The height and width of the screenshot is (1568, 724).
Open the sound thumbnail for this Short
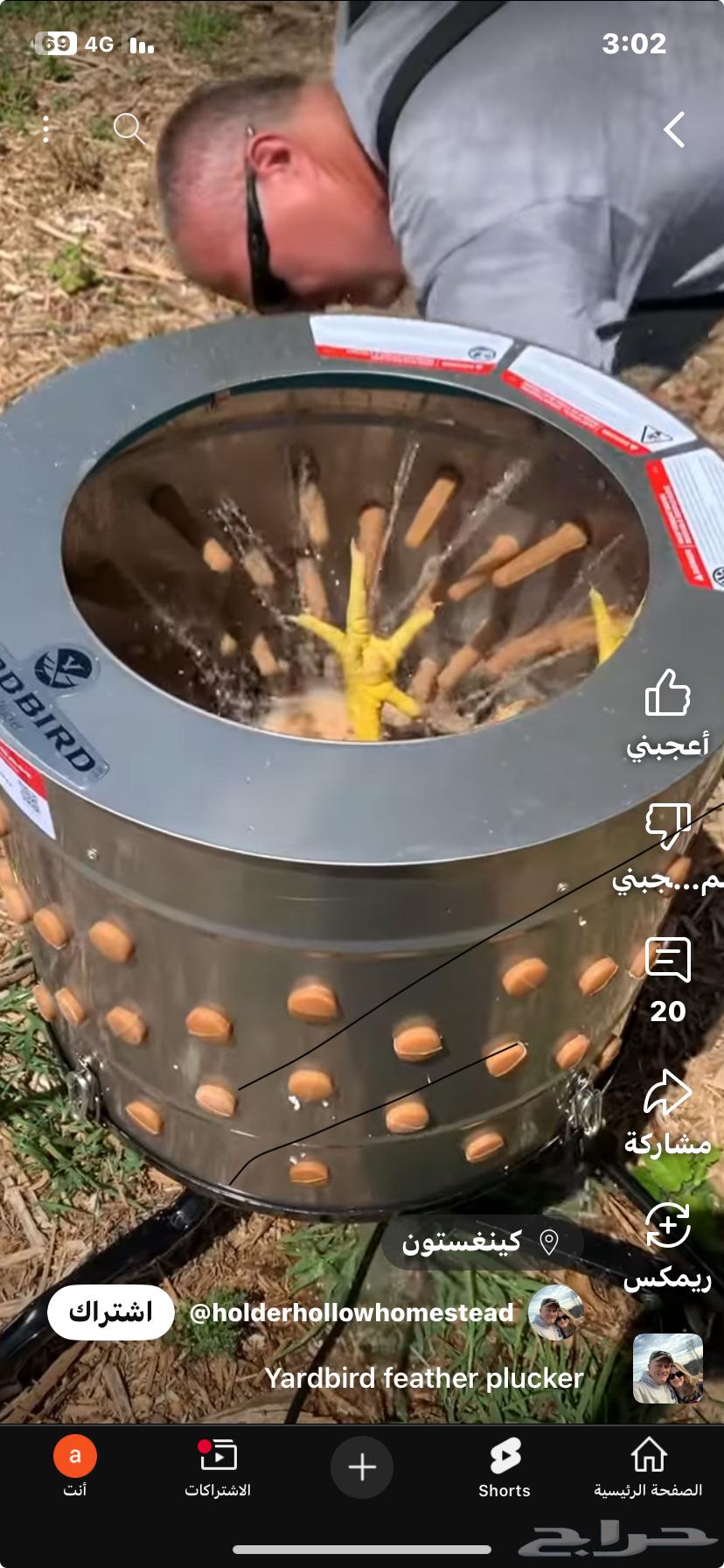point(667,1369)
